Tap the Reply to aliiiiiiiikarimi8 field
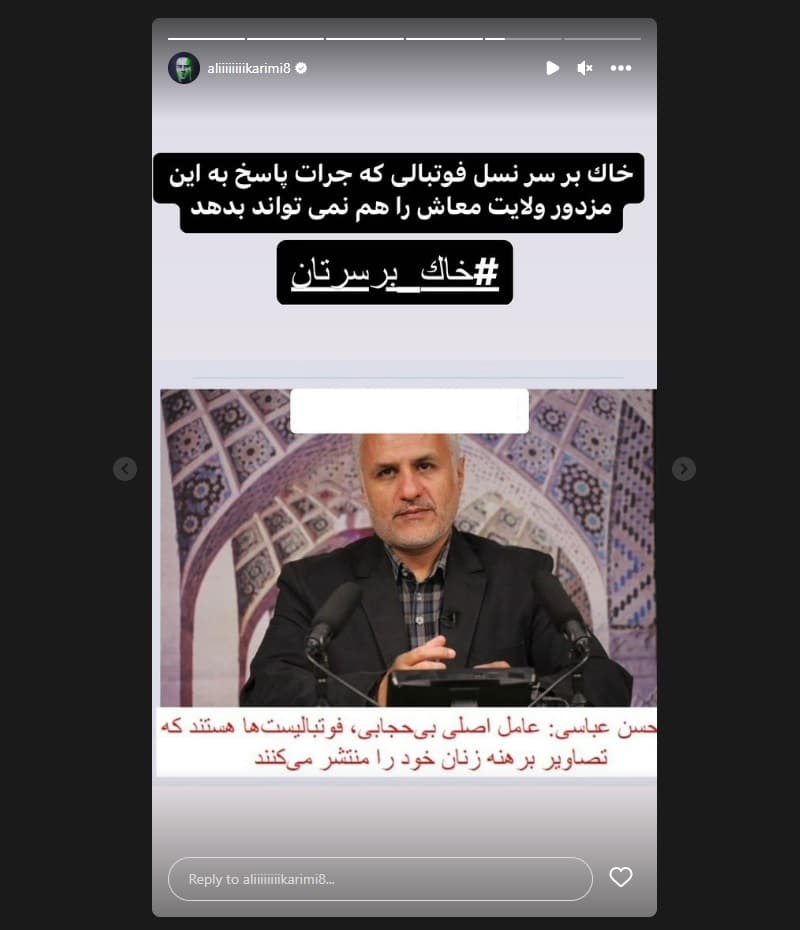Image resolution: width=800 pixels, height=930 pixels. pos(380,879)
